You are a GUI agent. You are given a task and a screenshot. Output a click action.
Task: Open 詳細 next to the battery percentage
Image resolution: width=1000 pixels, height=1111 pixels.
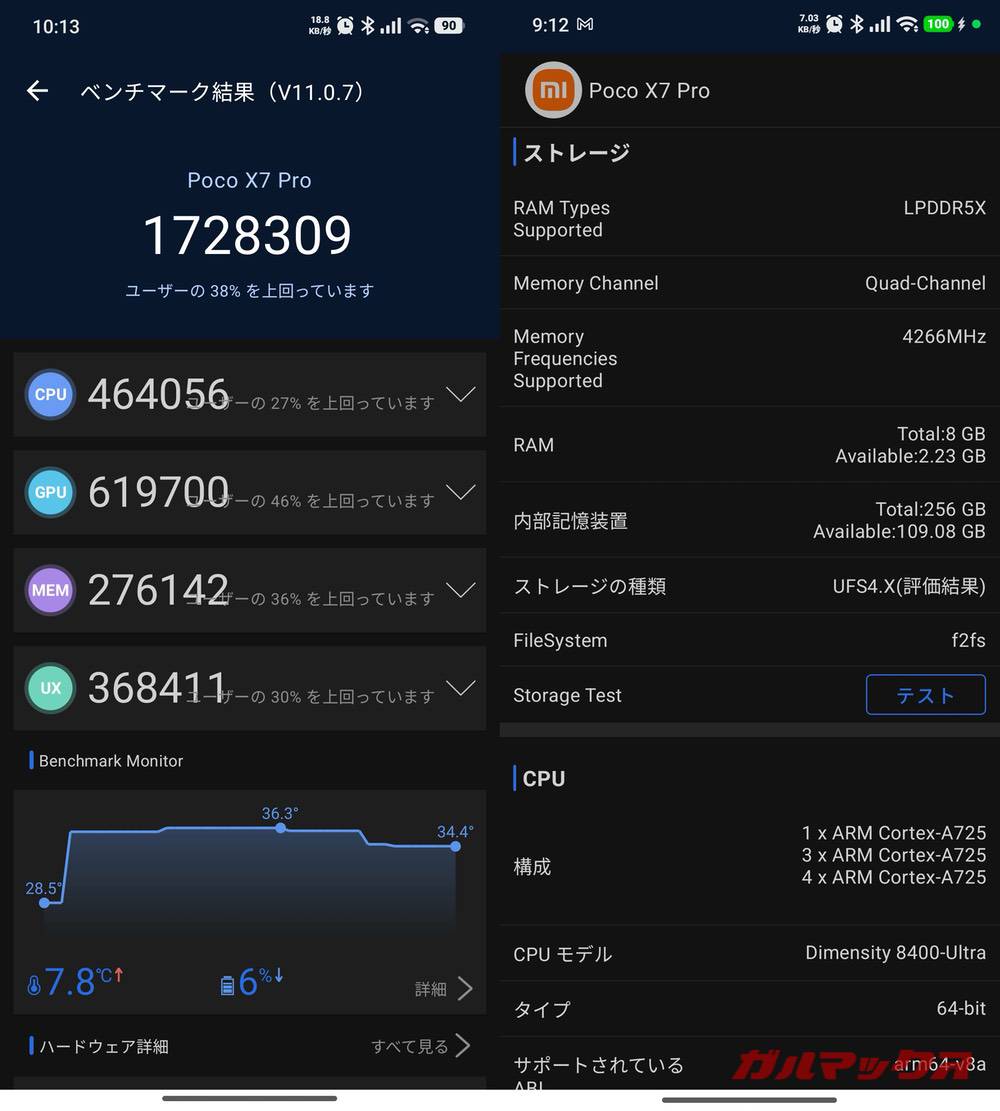(x=432, y=988)
